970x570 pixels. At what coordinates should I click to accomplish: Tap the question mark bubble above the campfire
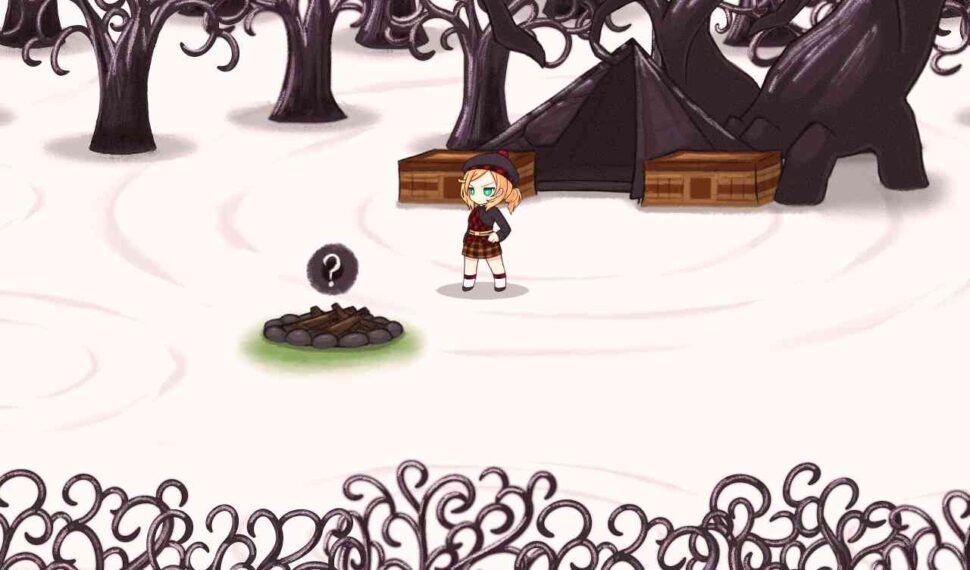pos(332,268)
